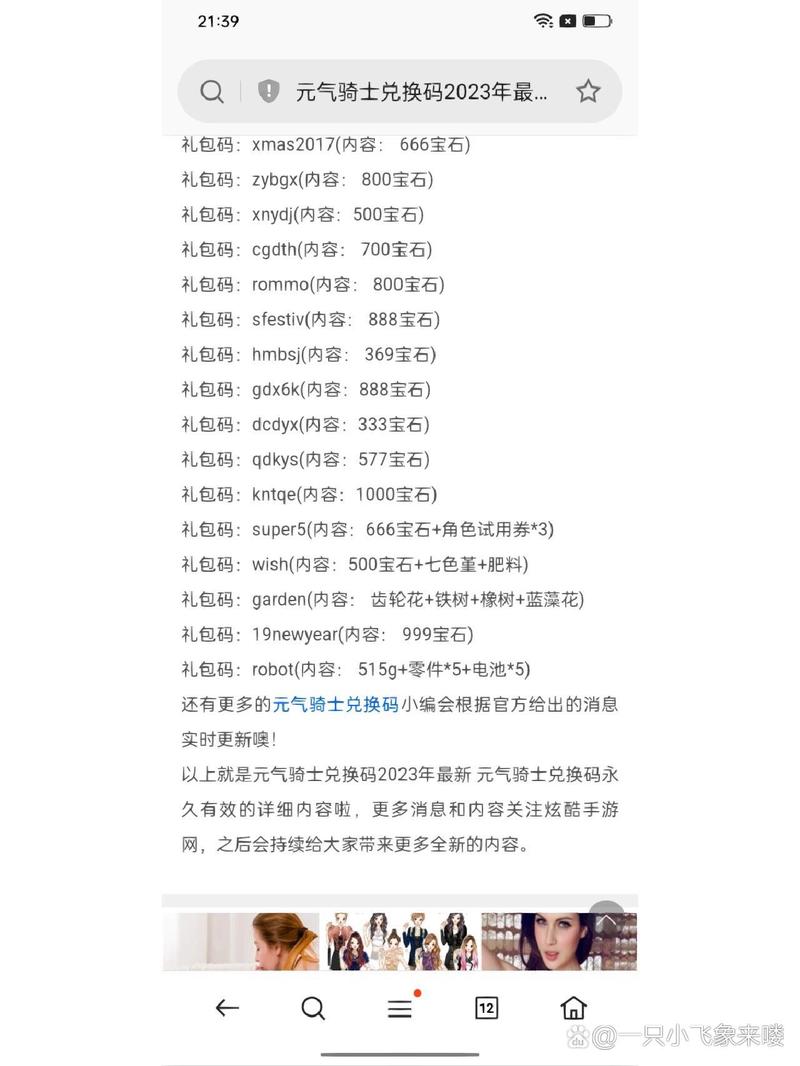This screenshot has width=800, height=1066.
Task: Open the fashion illustration ad thumbnail
Action: pyautogui.click(x=398, y=941)
